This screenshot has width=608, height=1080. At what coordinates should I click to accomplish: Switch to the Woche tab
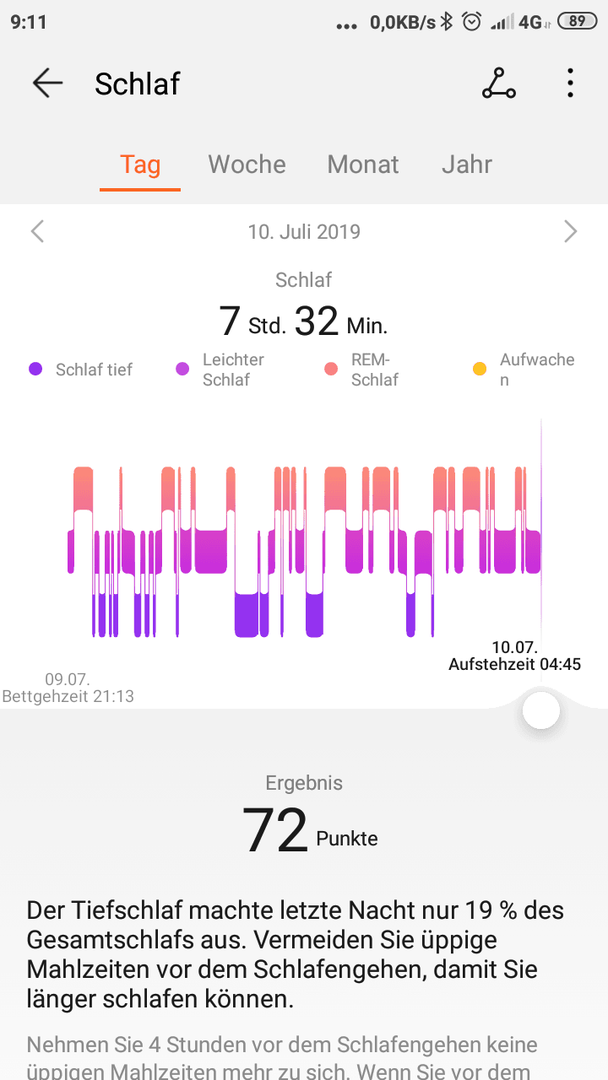pyautogui.click(x=247, y=164)
